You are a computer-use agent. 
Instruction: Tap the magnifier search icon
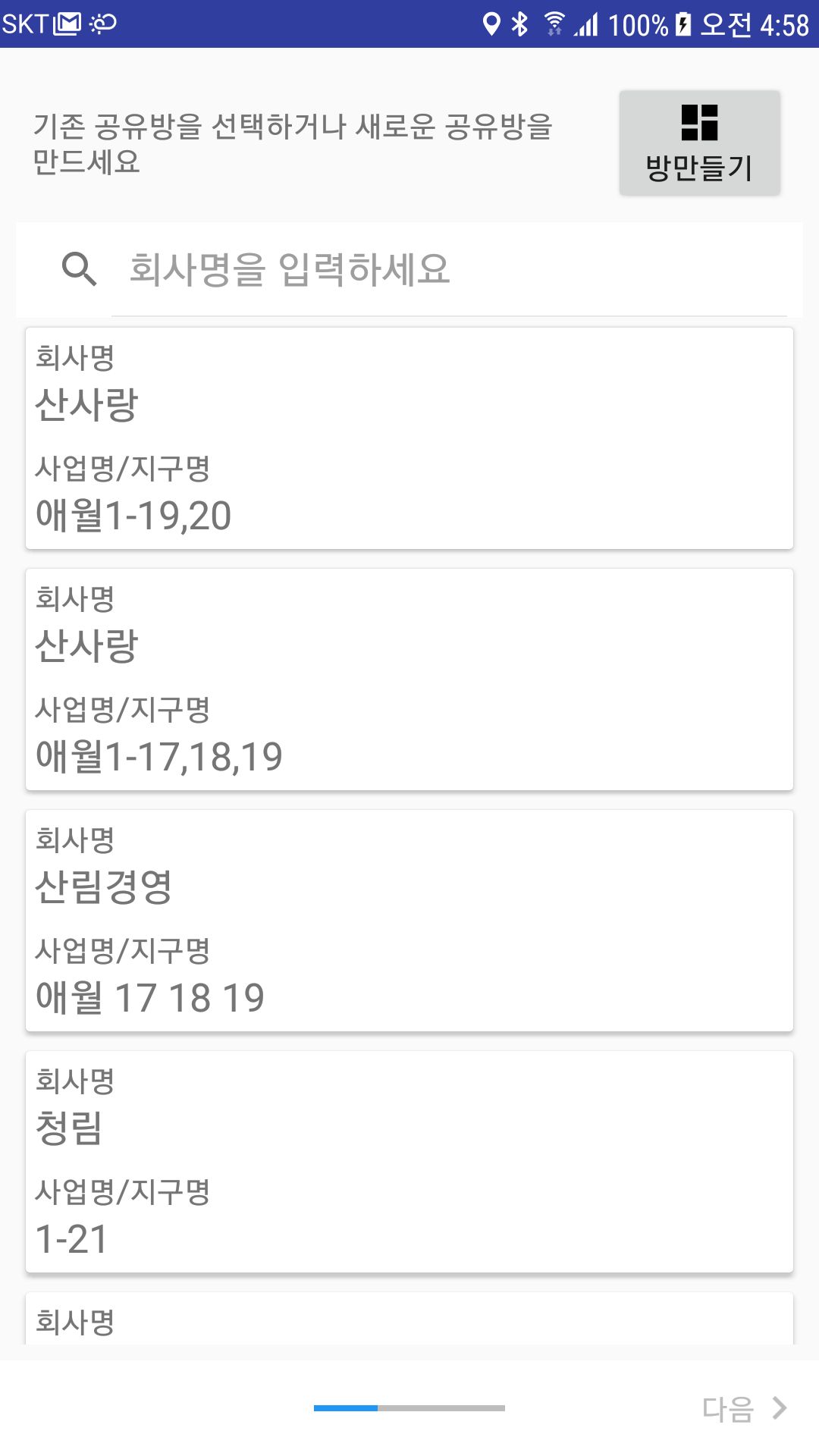(x=79, y=269)
